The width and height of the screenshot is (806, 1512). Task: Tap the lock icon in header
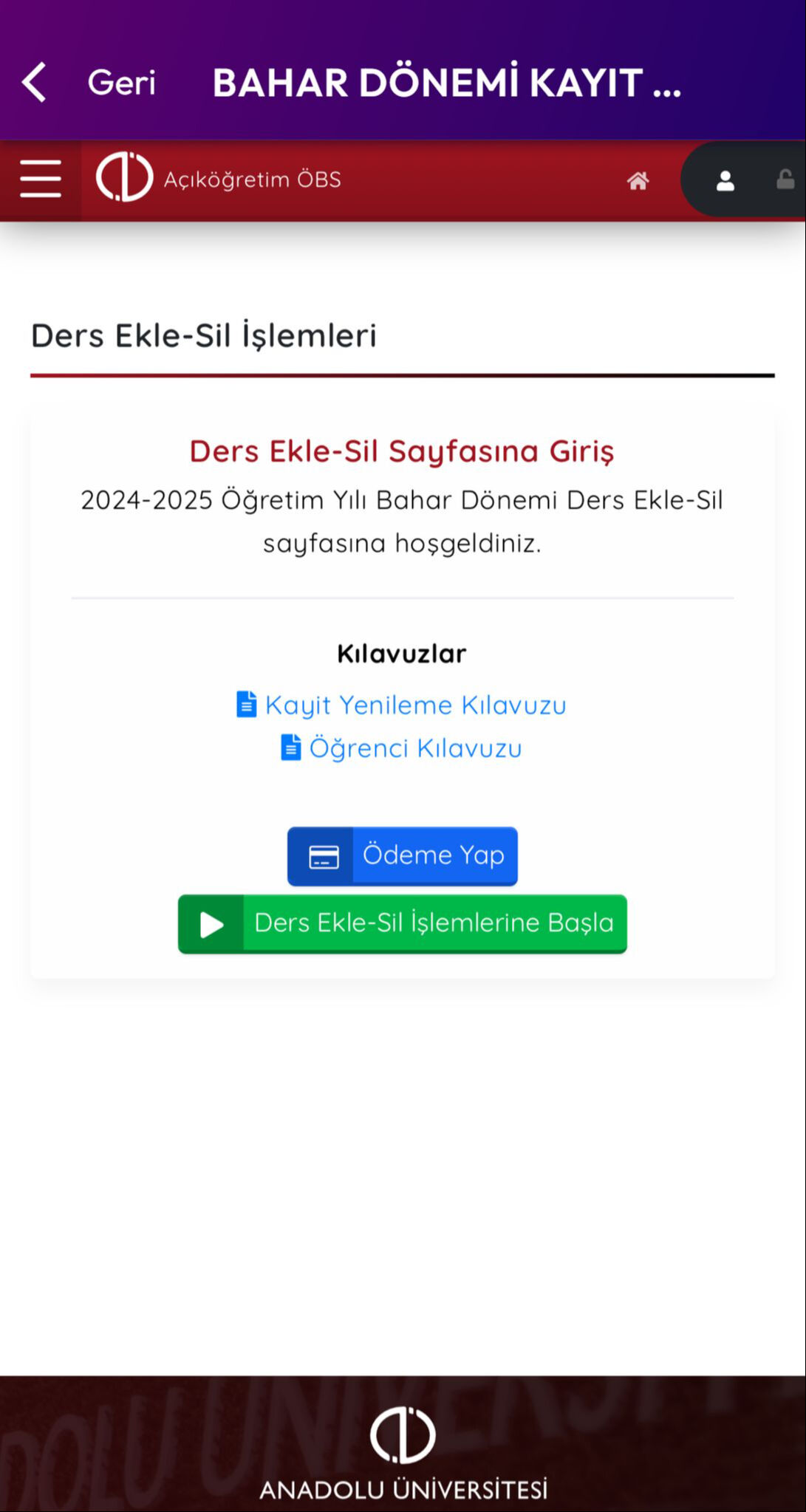[x=785, y=179]
